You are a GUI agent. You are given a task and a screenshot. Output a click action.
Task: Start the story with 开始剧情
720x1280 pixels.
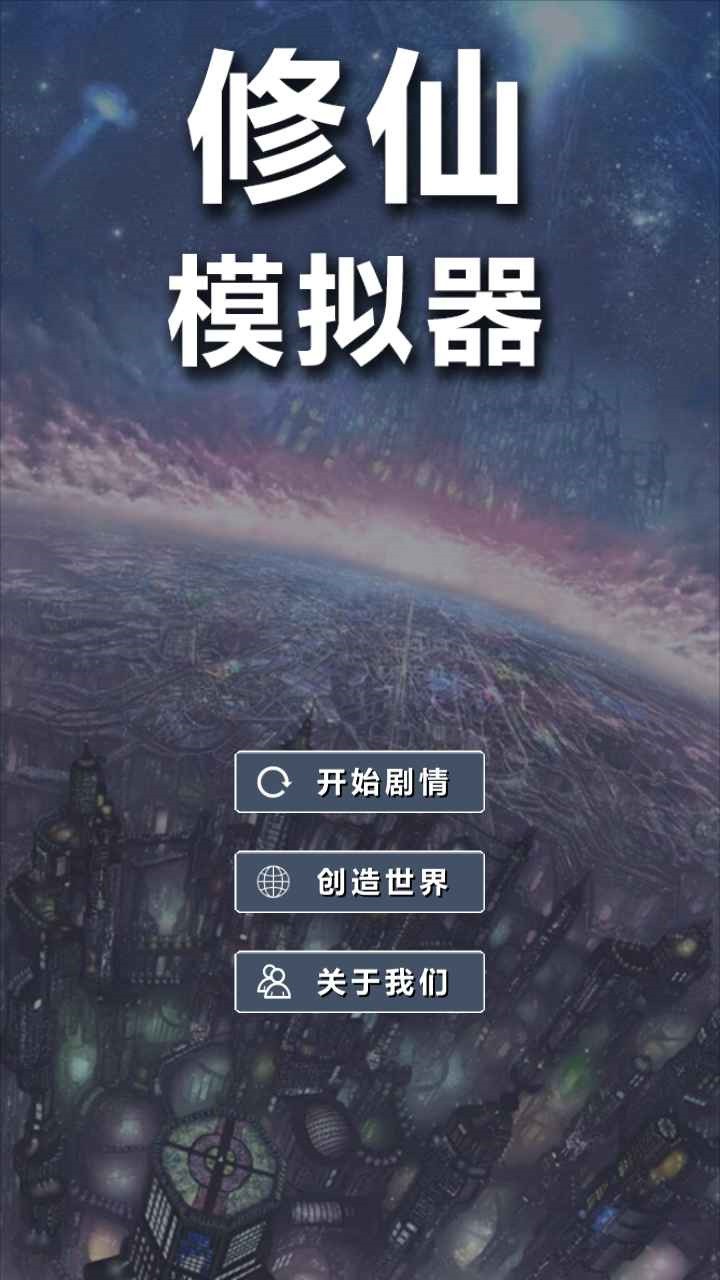coord(360,782)
